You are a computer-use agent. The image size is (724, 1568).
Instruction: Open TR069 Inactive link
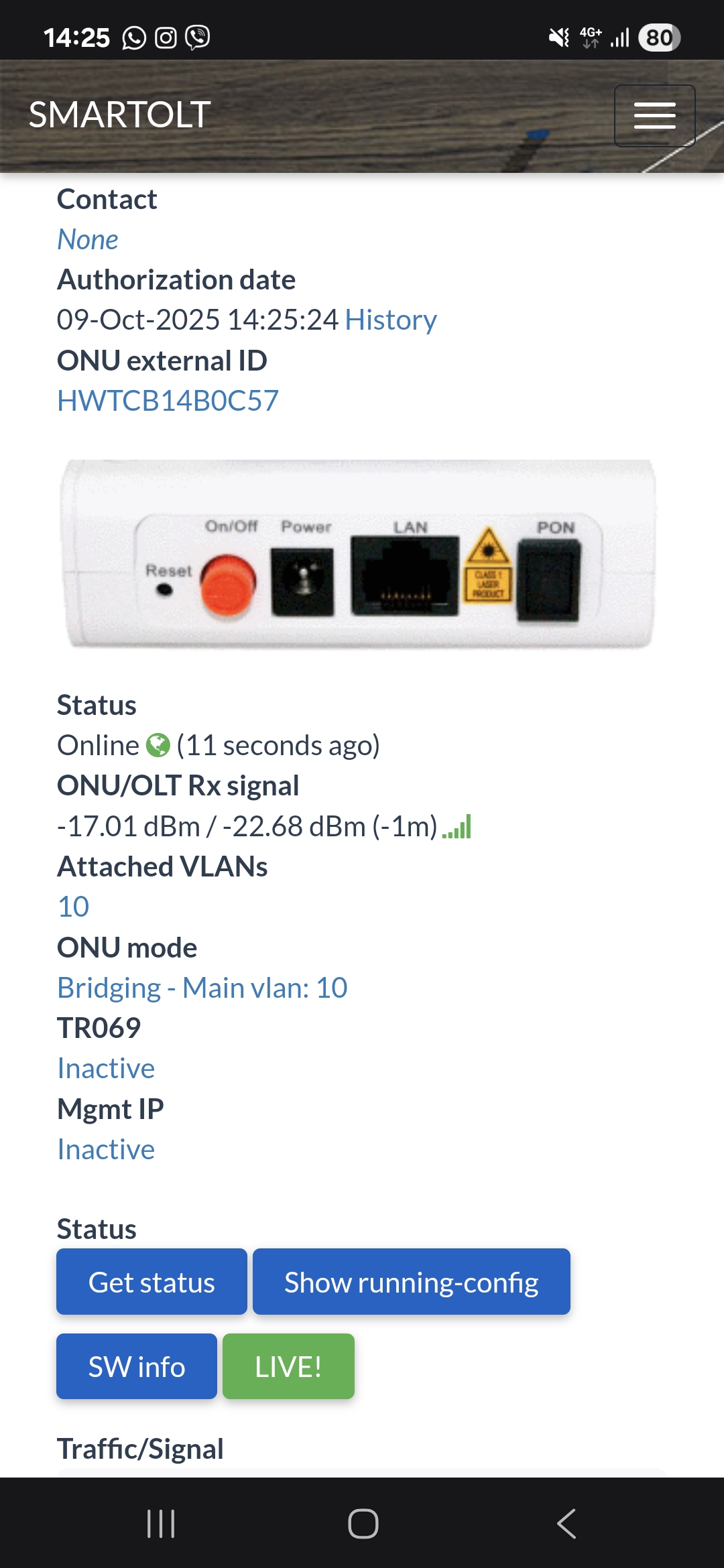(x=106, y=1068)
